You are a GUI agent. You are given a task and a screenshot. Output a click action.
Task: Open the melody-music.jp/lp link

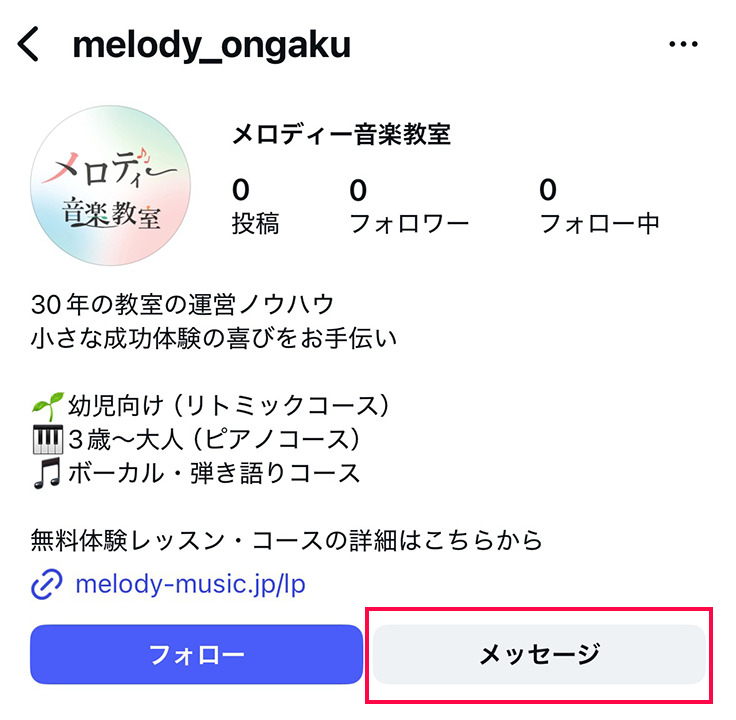(x=190, y=584)
